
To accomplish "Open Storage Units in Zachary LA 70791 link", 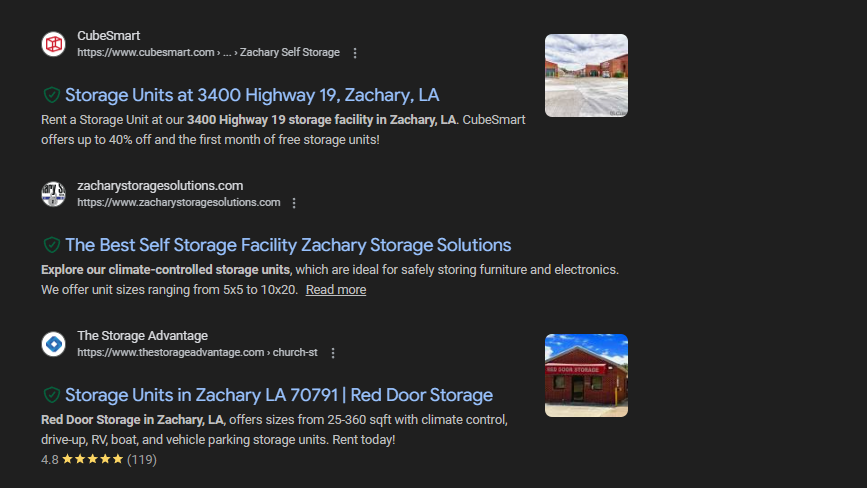I will (x=279, y=395).
